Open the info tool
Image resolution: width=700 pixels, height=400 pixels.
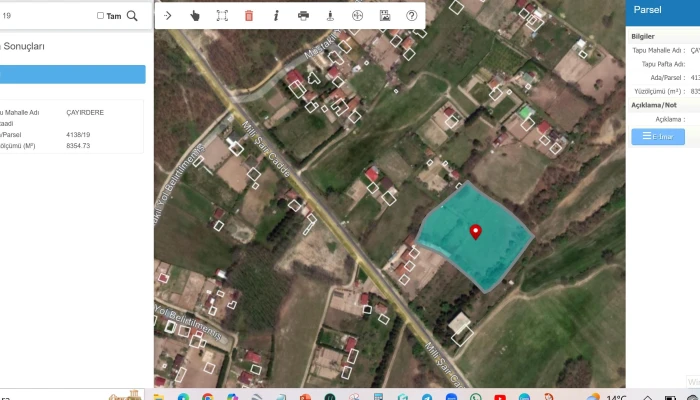[x=276, y=16]
